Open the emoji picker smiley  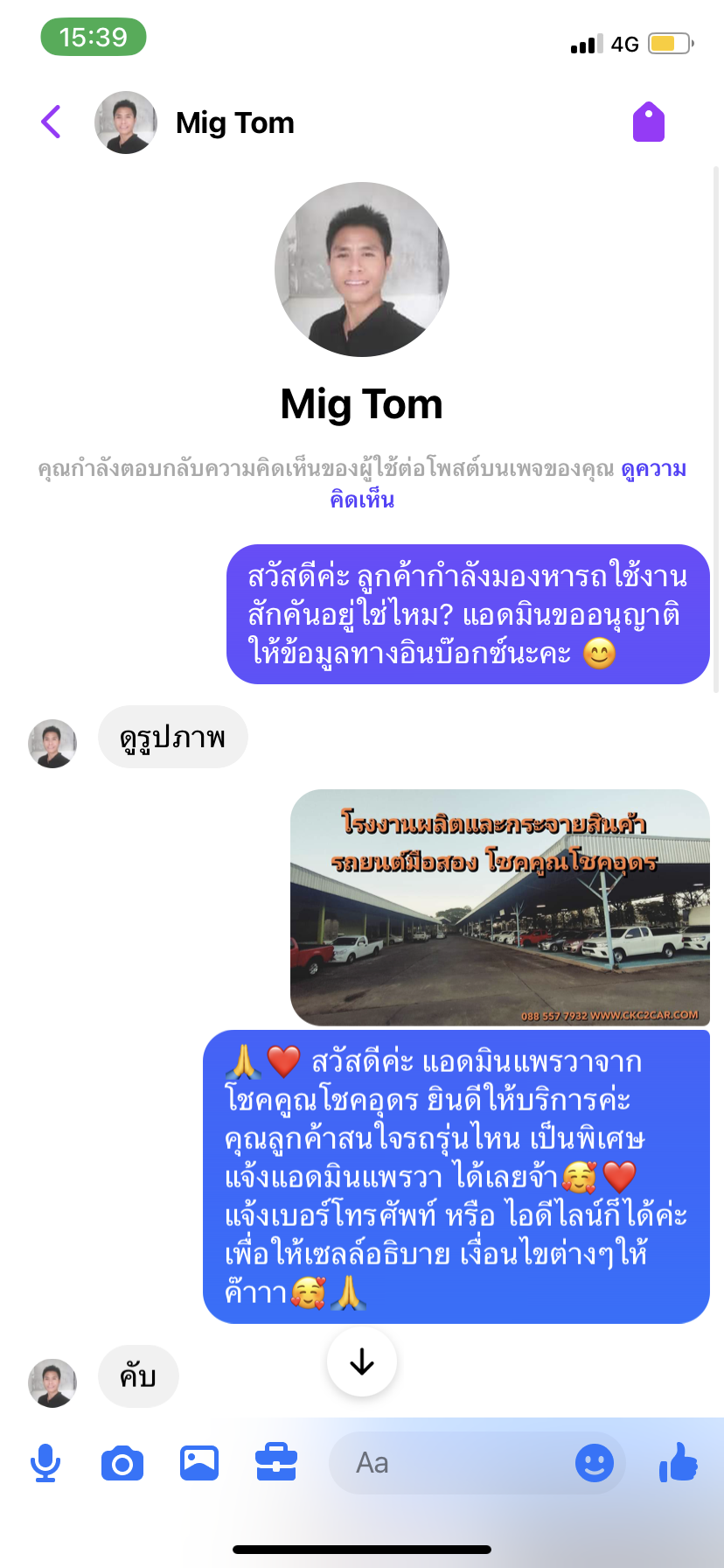(594, 1463)
